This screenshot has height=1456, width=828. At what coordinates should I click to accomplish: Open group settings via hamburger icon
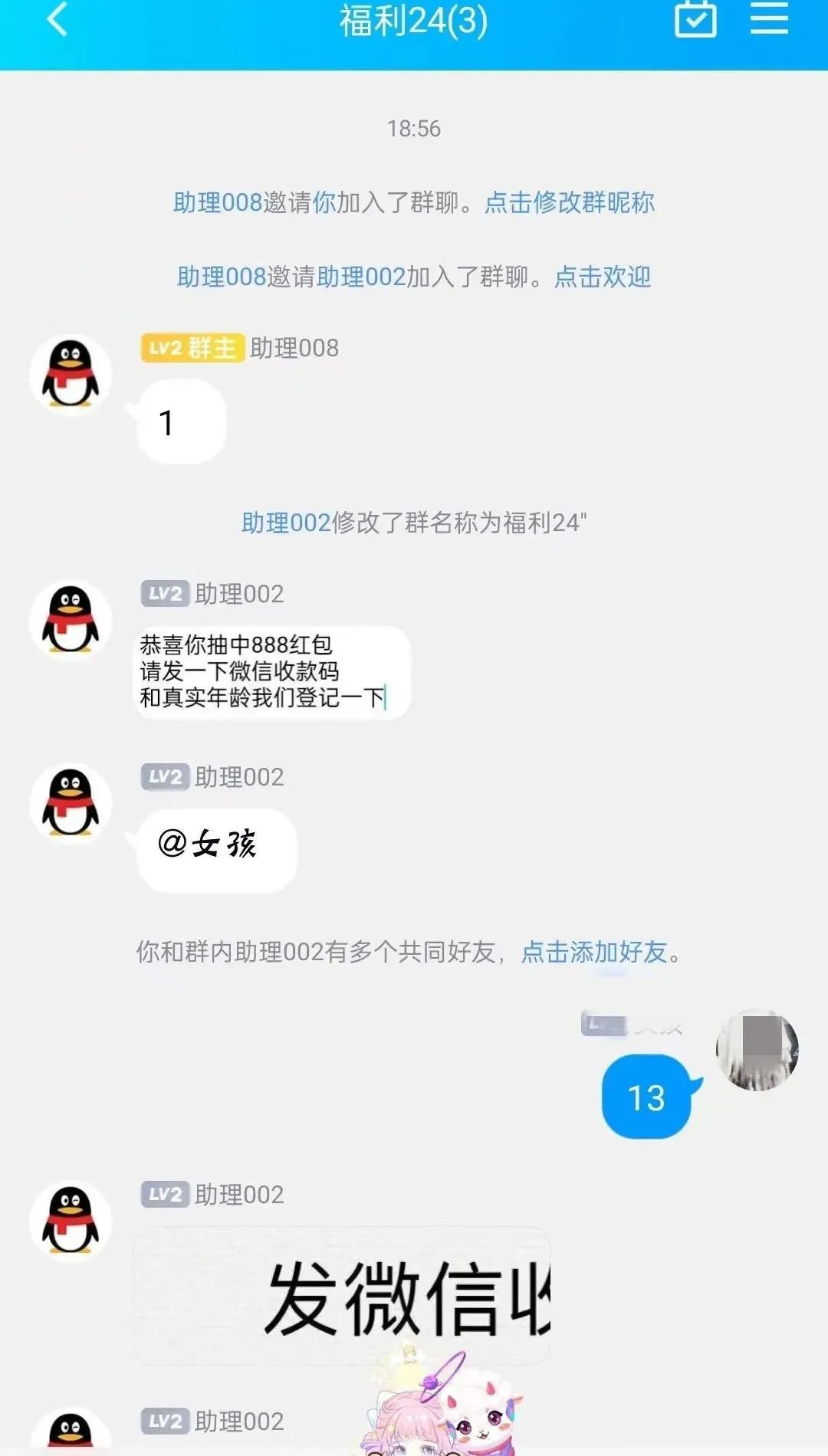[x=767, y=21]
